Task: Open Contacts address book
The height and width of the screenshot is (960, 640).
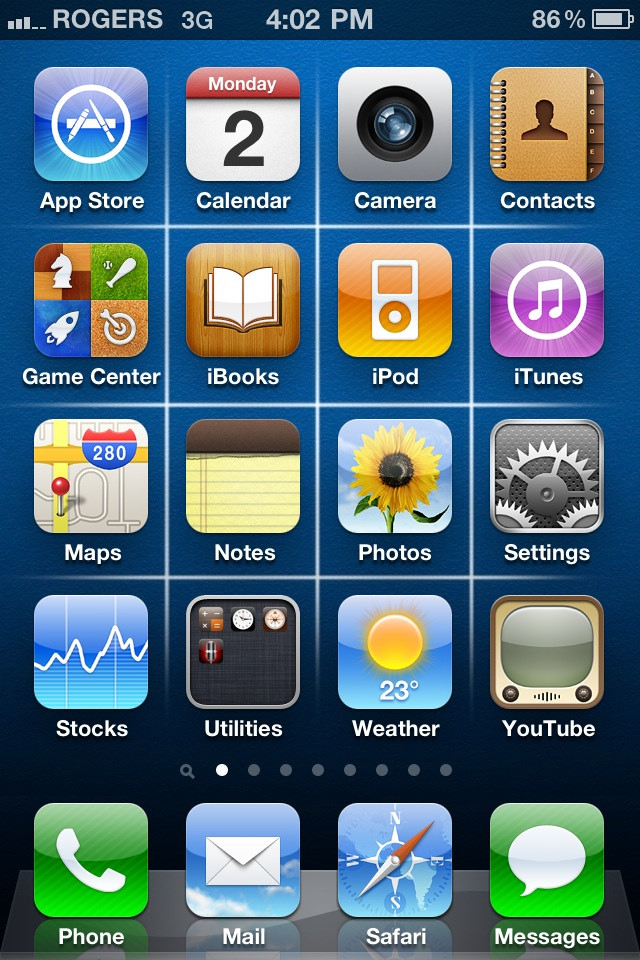Action: coord(547,124)
